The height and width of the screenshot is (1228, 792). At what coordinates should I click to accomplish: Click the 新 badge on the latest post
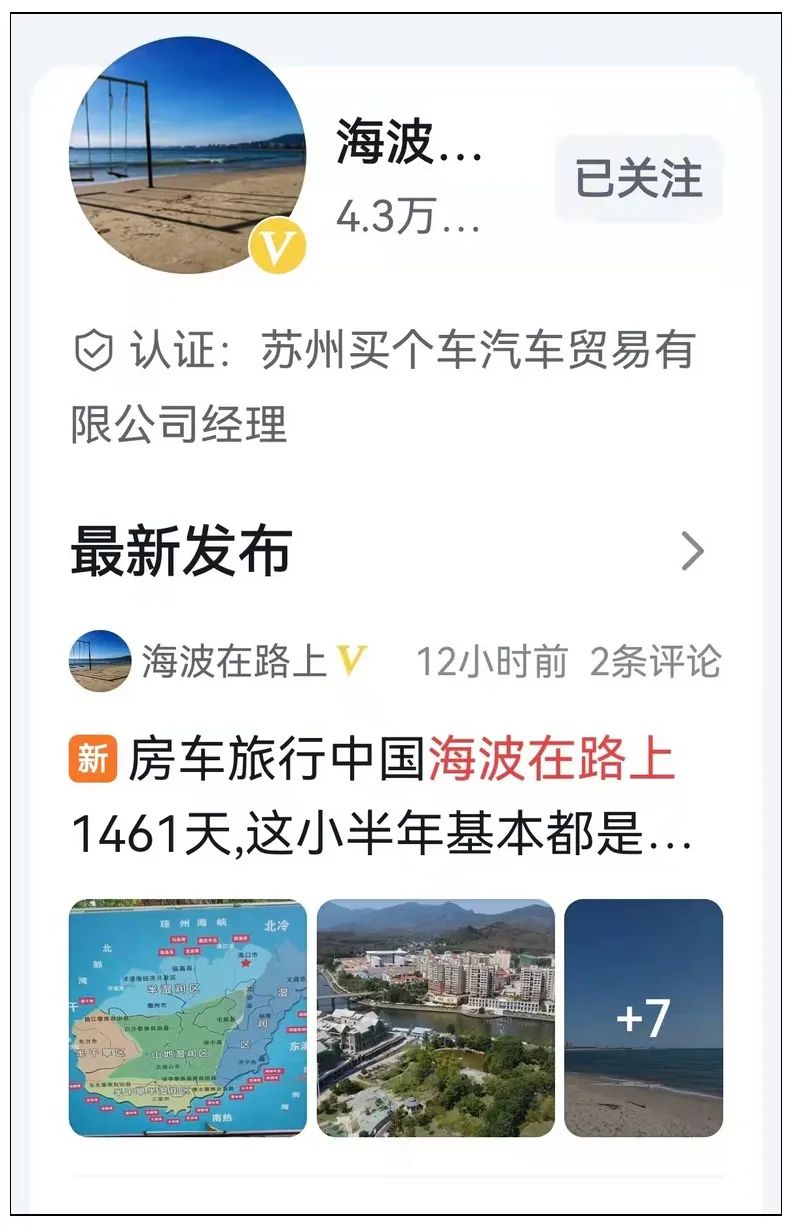click(92, 758)
